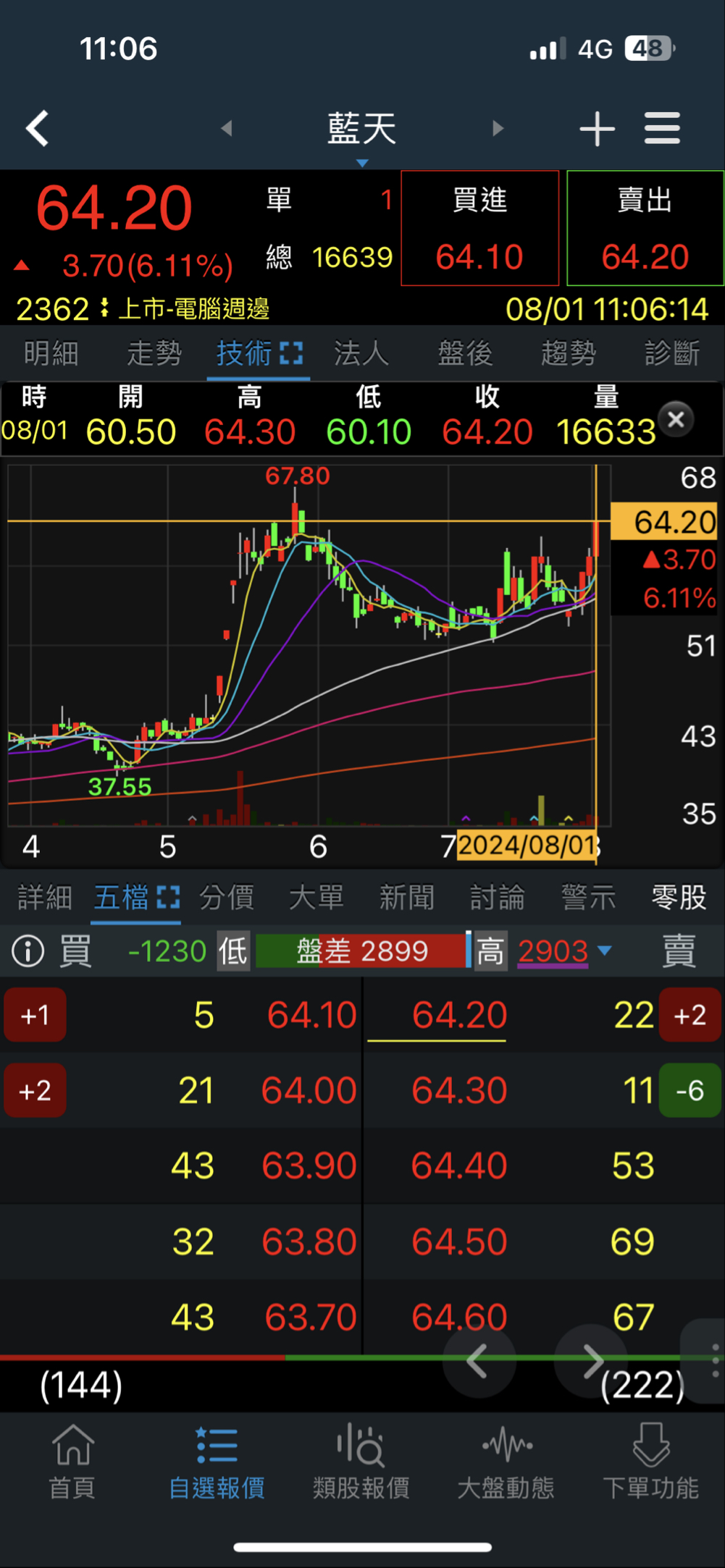Screen dimensions: 725x1568
Task: Open the 盤後 tab
Action: click(465, 354)
